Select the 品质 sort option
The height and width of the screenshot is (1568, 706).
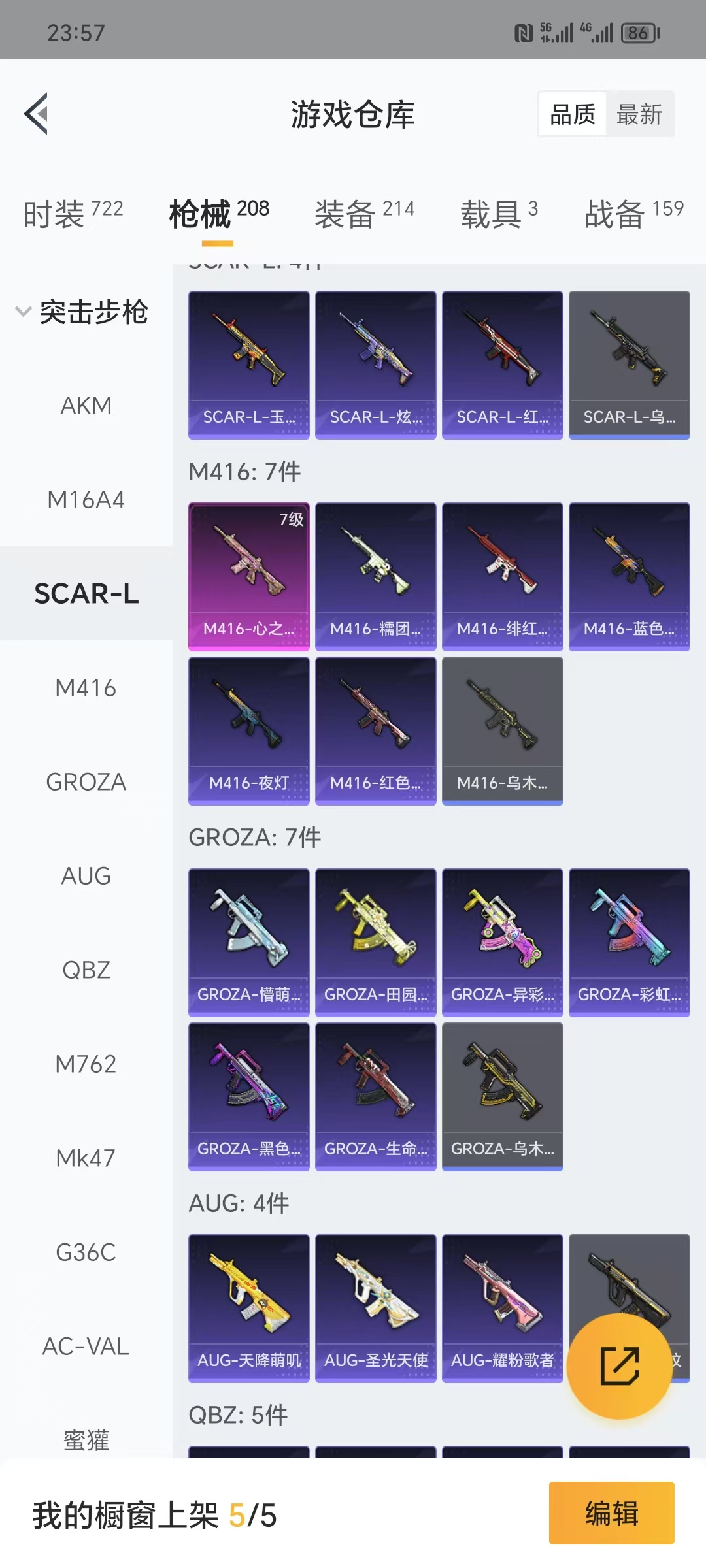(573, 114)
